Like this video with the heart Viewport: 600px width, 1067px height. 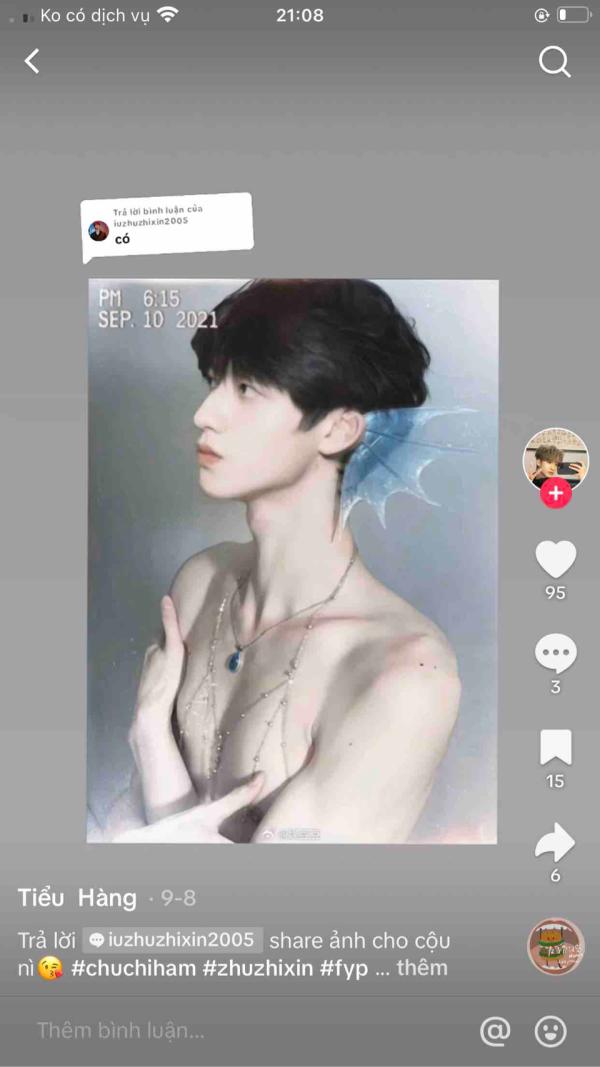(555, 559)
